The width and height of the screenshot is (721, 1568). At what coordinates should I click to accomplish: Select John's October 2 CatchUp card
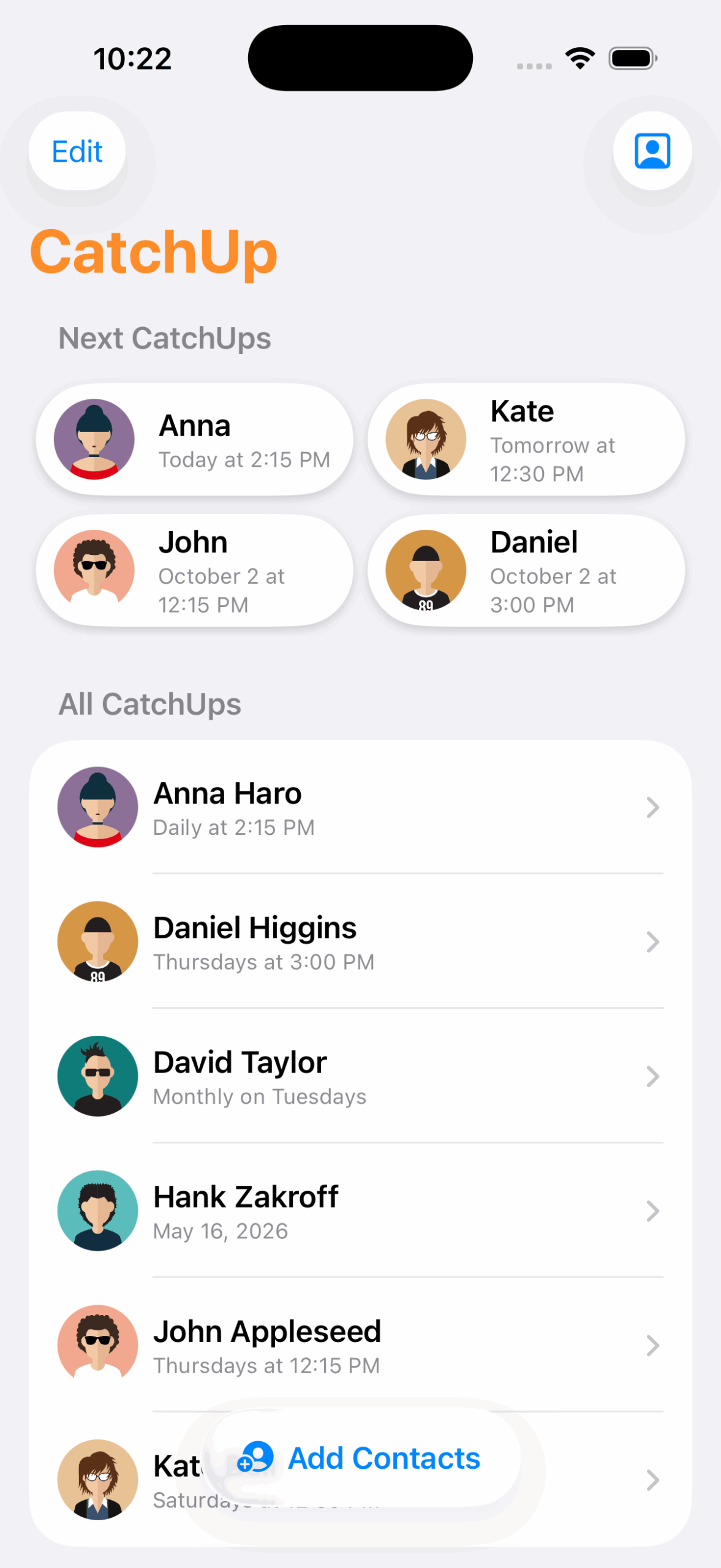[x=195, y=571]
